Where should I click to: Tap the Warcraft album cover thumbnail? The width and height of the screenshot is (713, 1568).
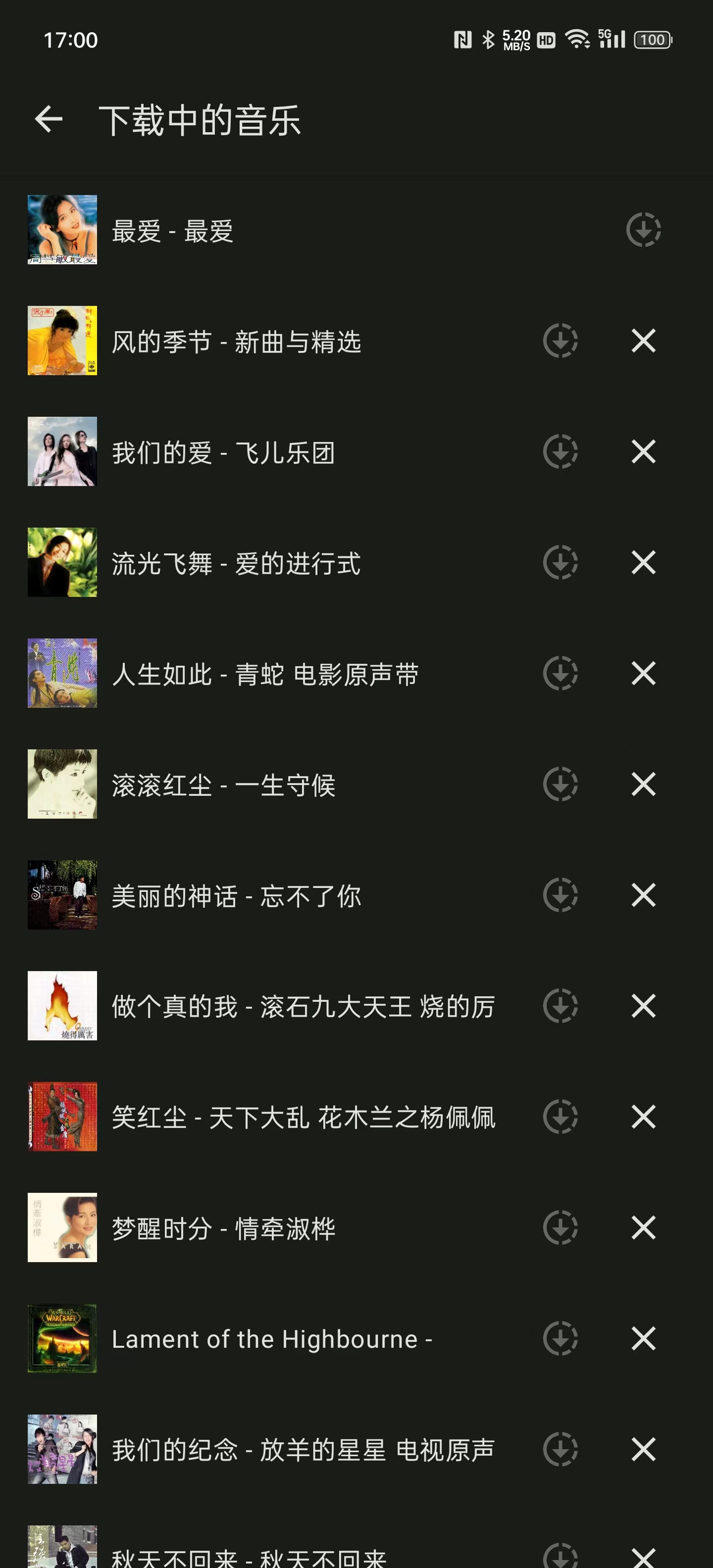[61, 1338]
